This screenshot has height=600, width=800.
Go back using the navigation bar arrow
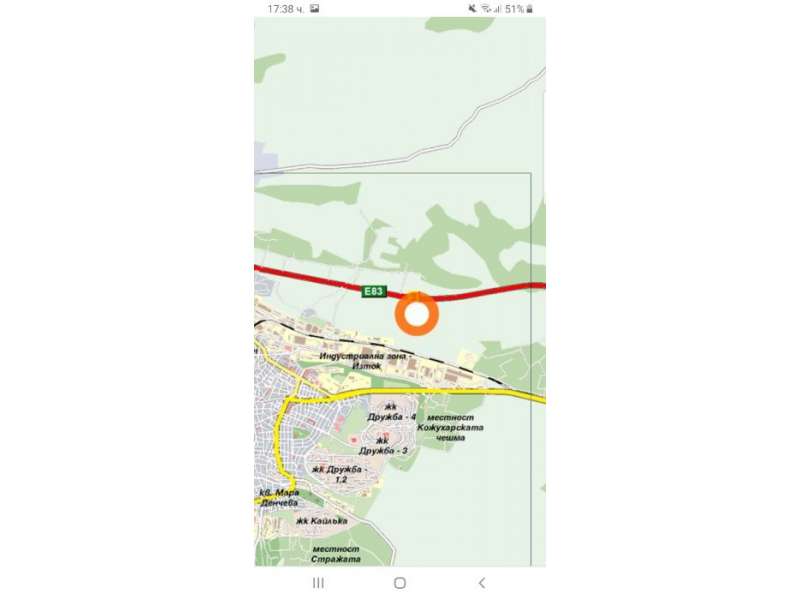pyautogui.click(x=481, y=582)
